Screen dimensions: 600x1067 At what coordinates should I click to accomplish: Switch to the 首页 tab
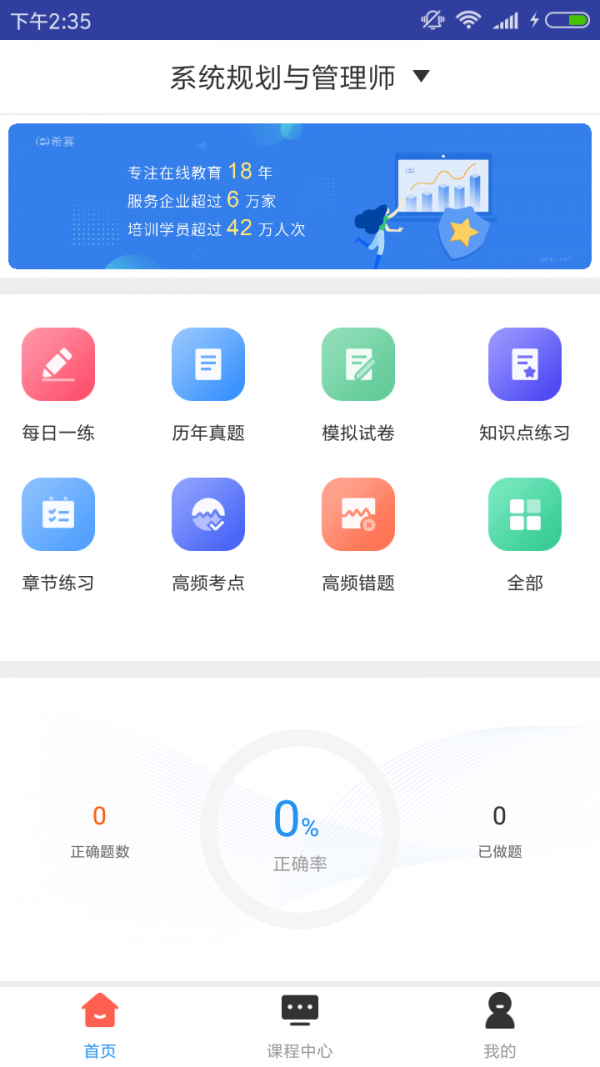[x=100, y=1025]
